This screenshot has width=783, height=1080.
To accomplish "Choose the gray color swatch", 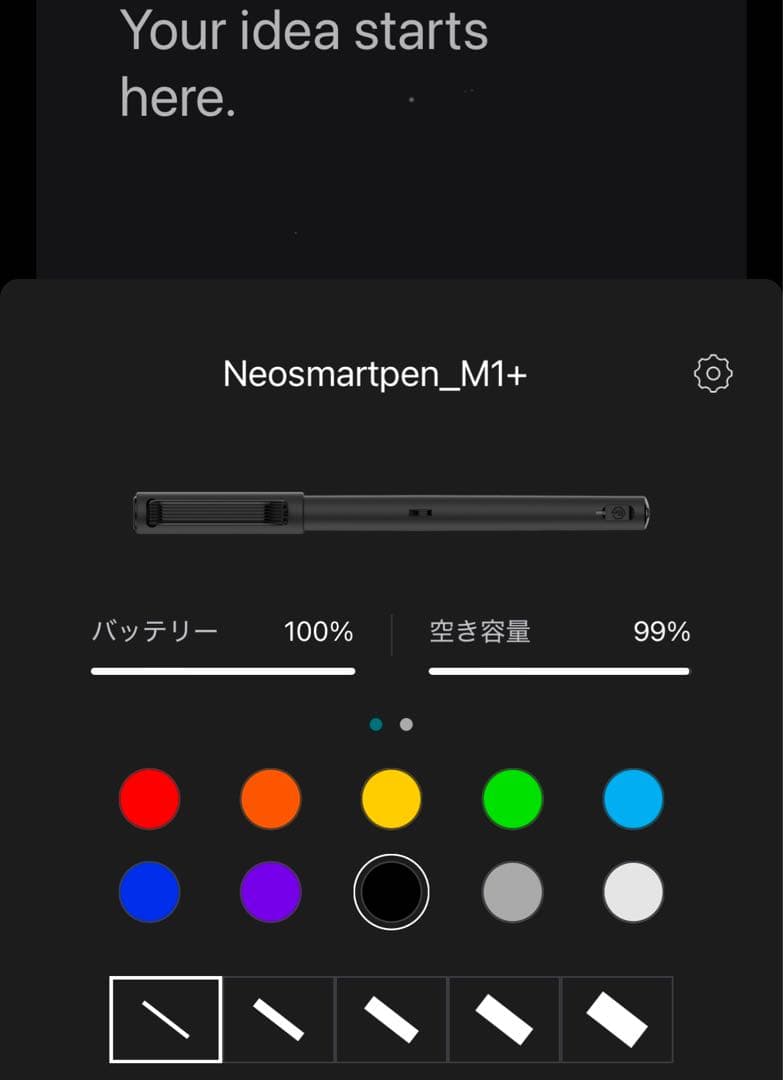I will [x=512, y=891].
